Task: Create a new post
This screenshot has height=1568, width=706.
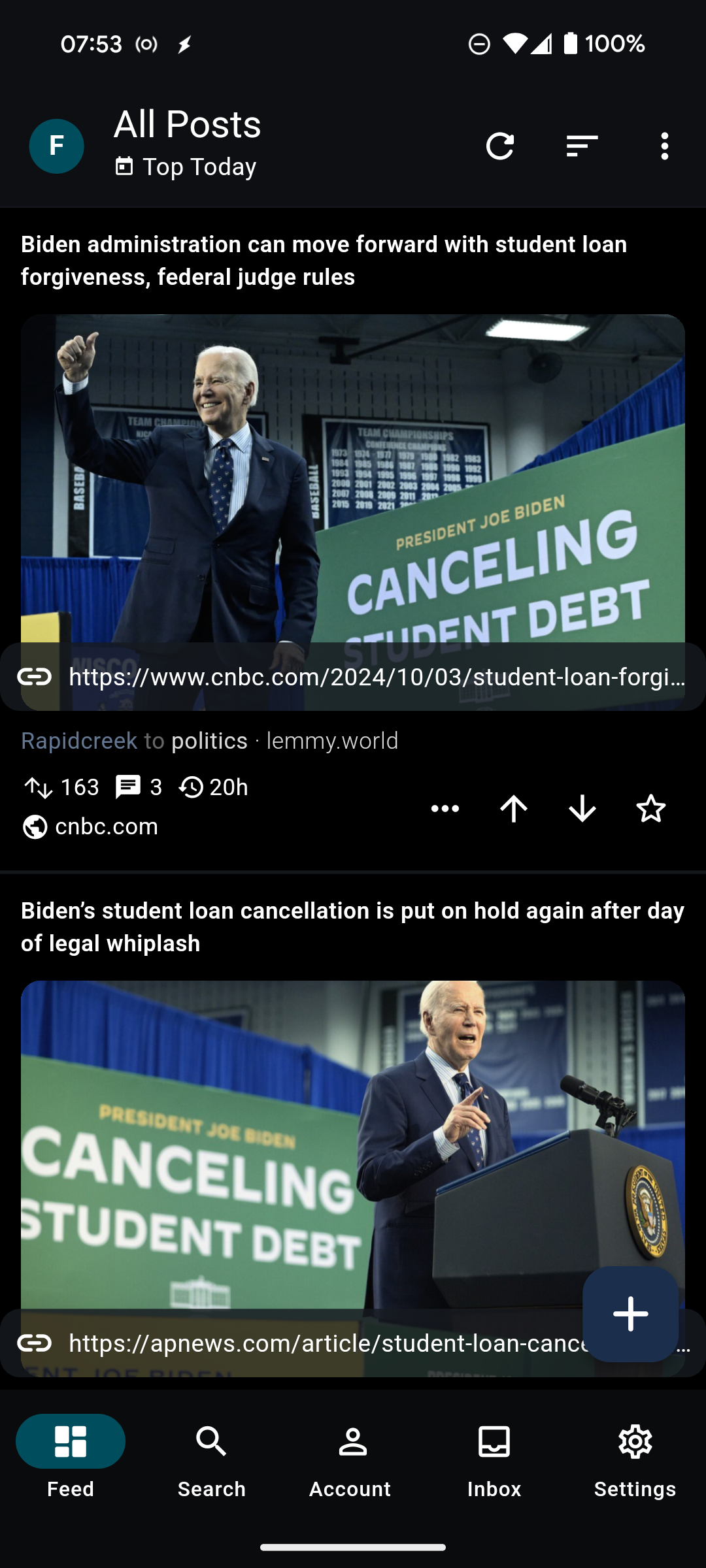Action: [x=630, y=1314]
